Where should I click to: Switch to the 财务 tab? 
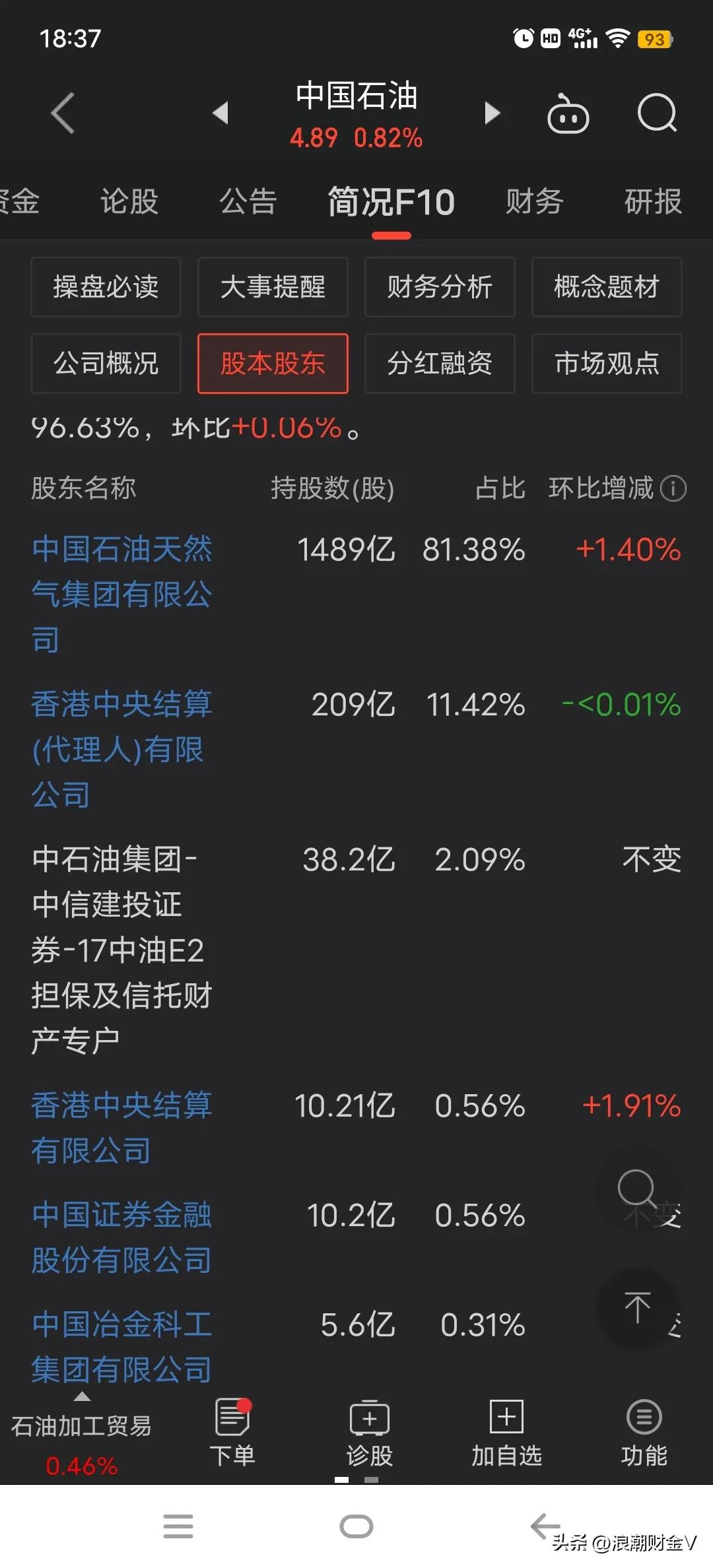tap(535, 201)
